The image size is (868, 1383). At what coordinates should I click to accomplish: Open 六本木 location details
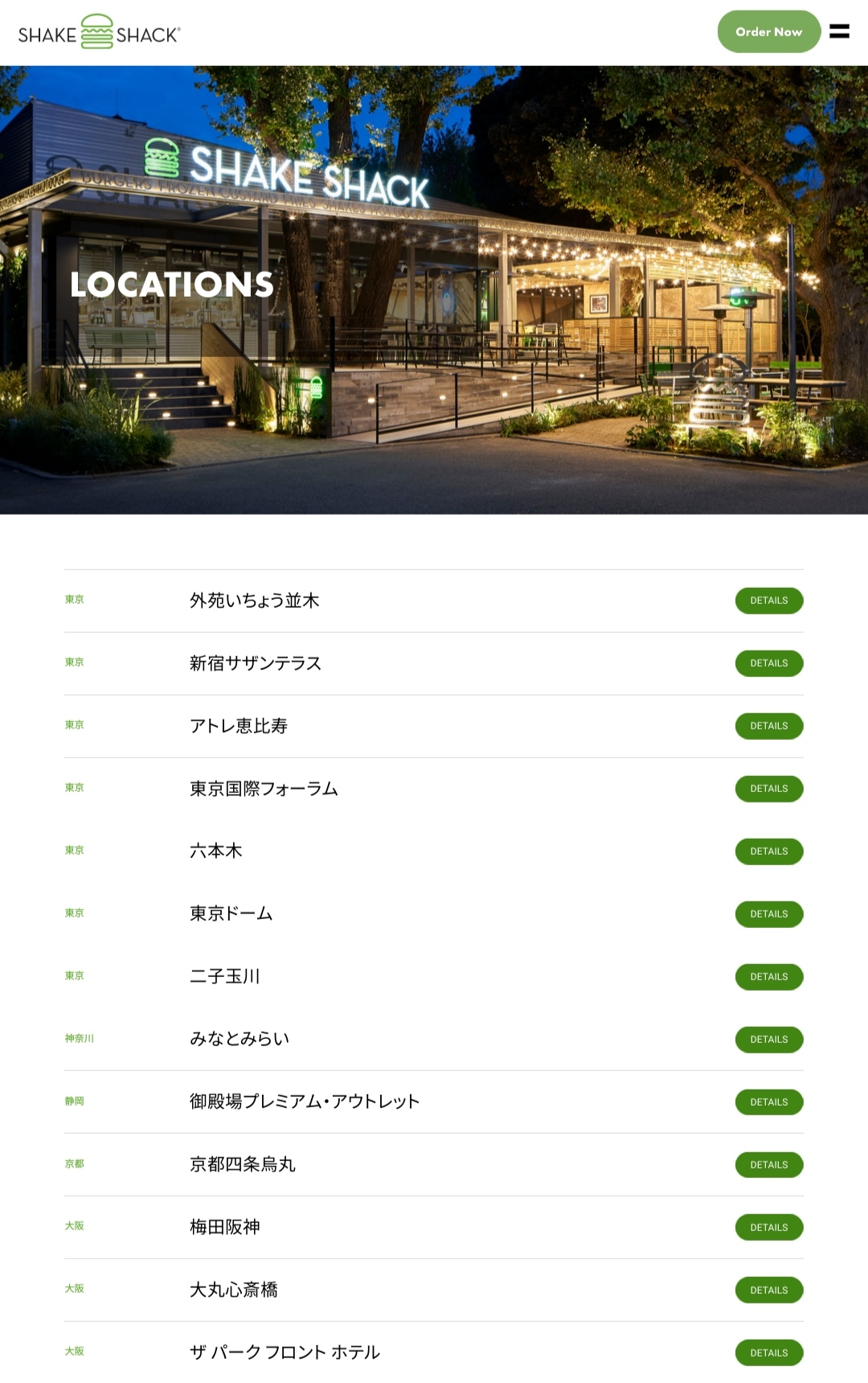[768, 852]
